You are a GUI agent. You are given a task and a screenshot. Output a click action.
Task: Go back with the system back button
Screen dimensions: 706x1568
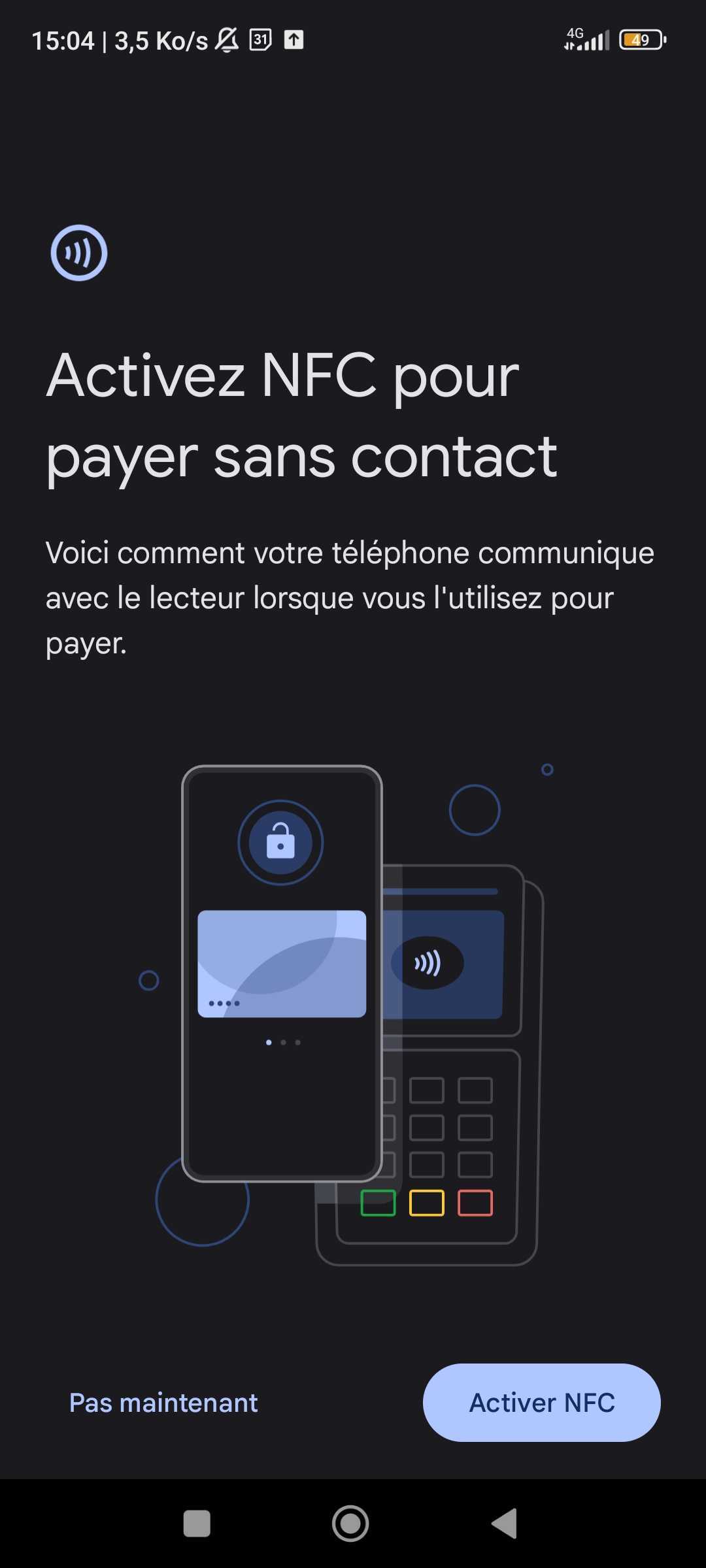click(x=505, y=1524)
